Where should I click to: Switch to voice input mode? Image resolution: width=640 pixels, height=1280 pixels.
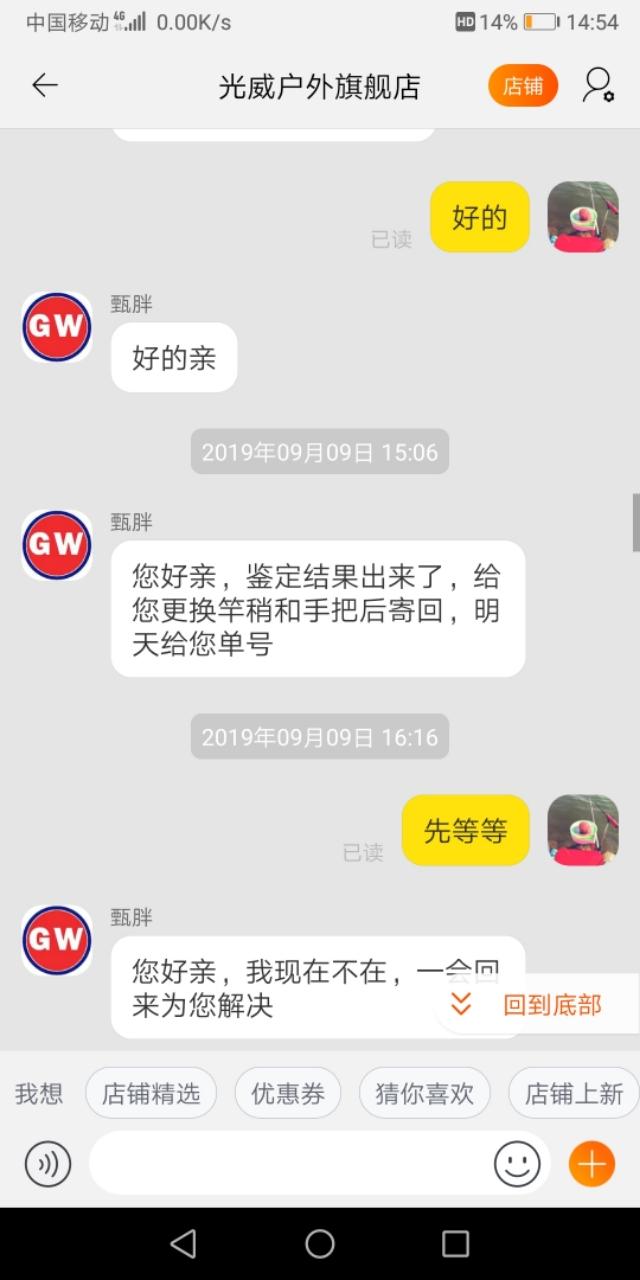47,1164
